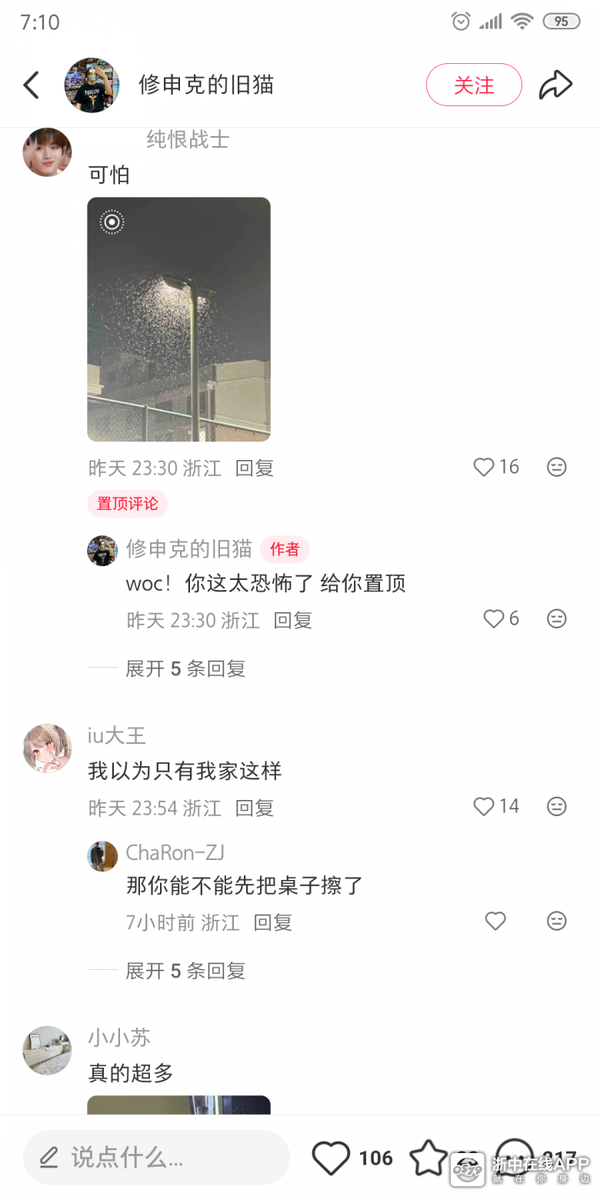
Task: Reply to the 可怕 comment
Action: 254,468
